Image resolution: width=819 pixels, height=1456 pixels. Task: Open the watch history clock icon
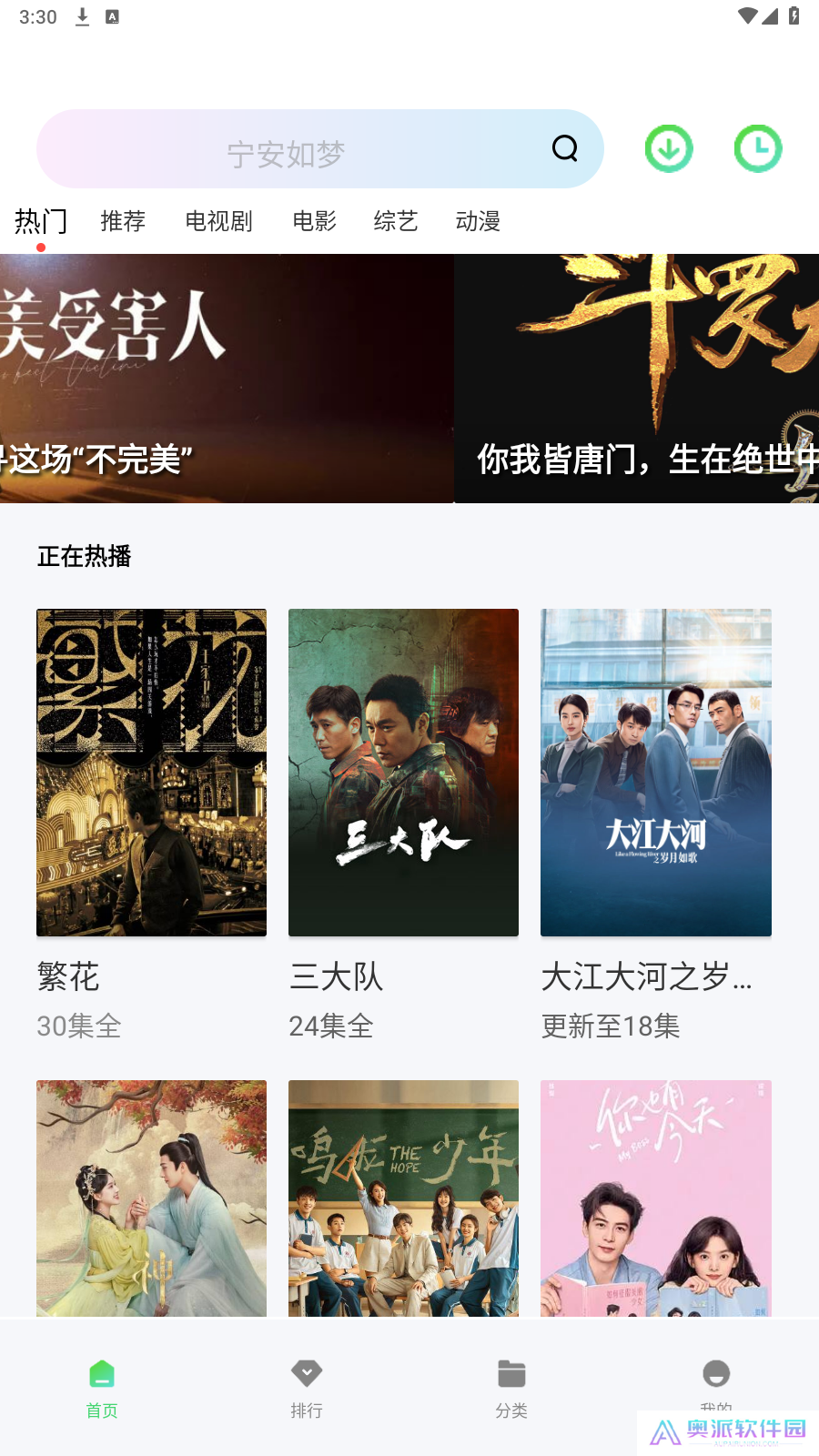coord(758,147)
